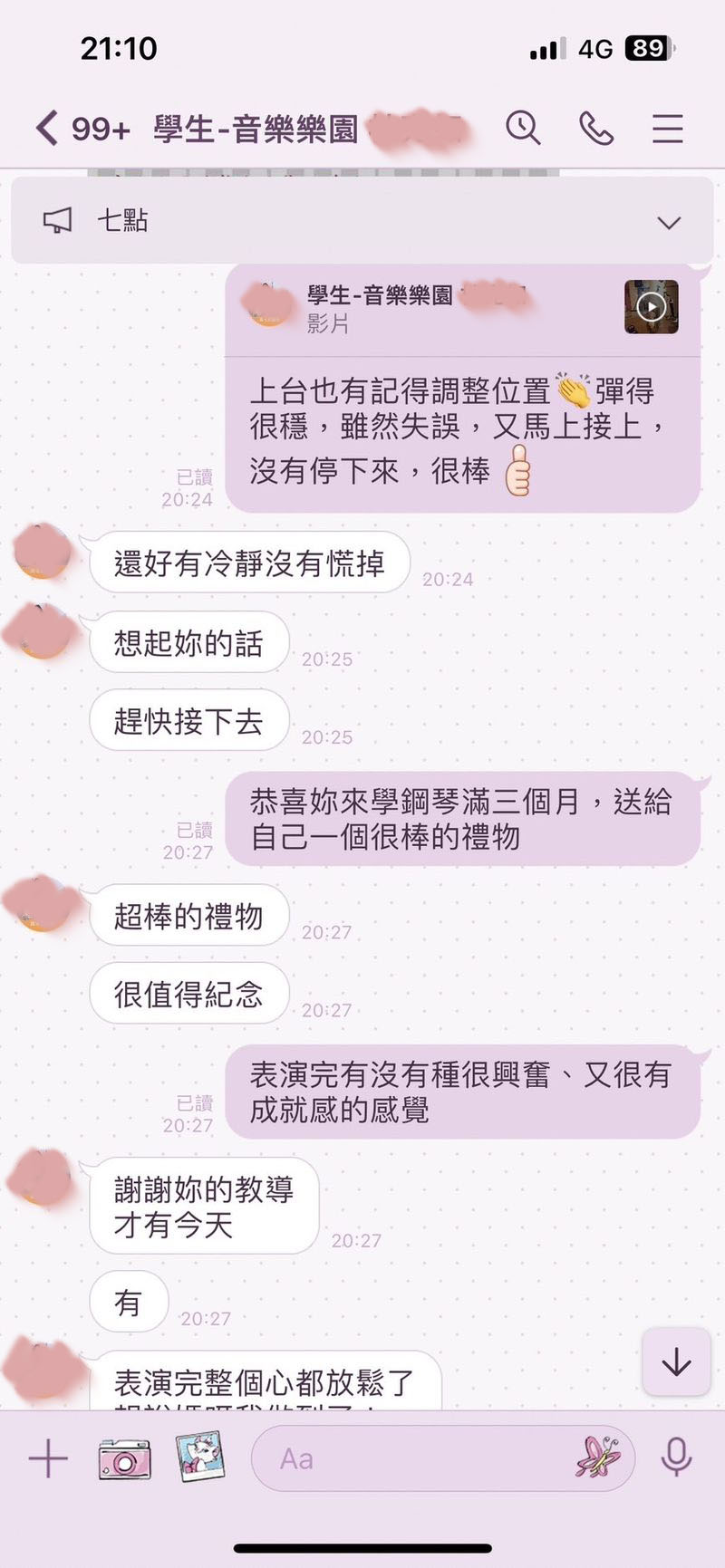Open the chat menu
The image size is (725, 1568).
click(667, 129)
